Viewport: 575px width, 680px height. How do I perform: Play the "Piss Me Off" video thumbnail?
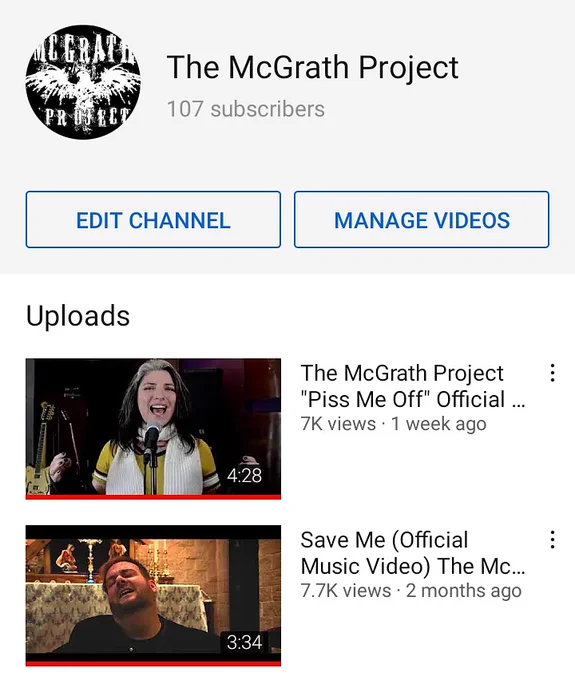coord(153,429)
